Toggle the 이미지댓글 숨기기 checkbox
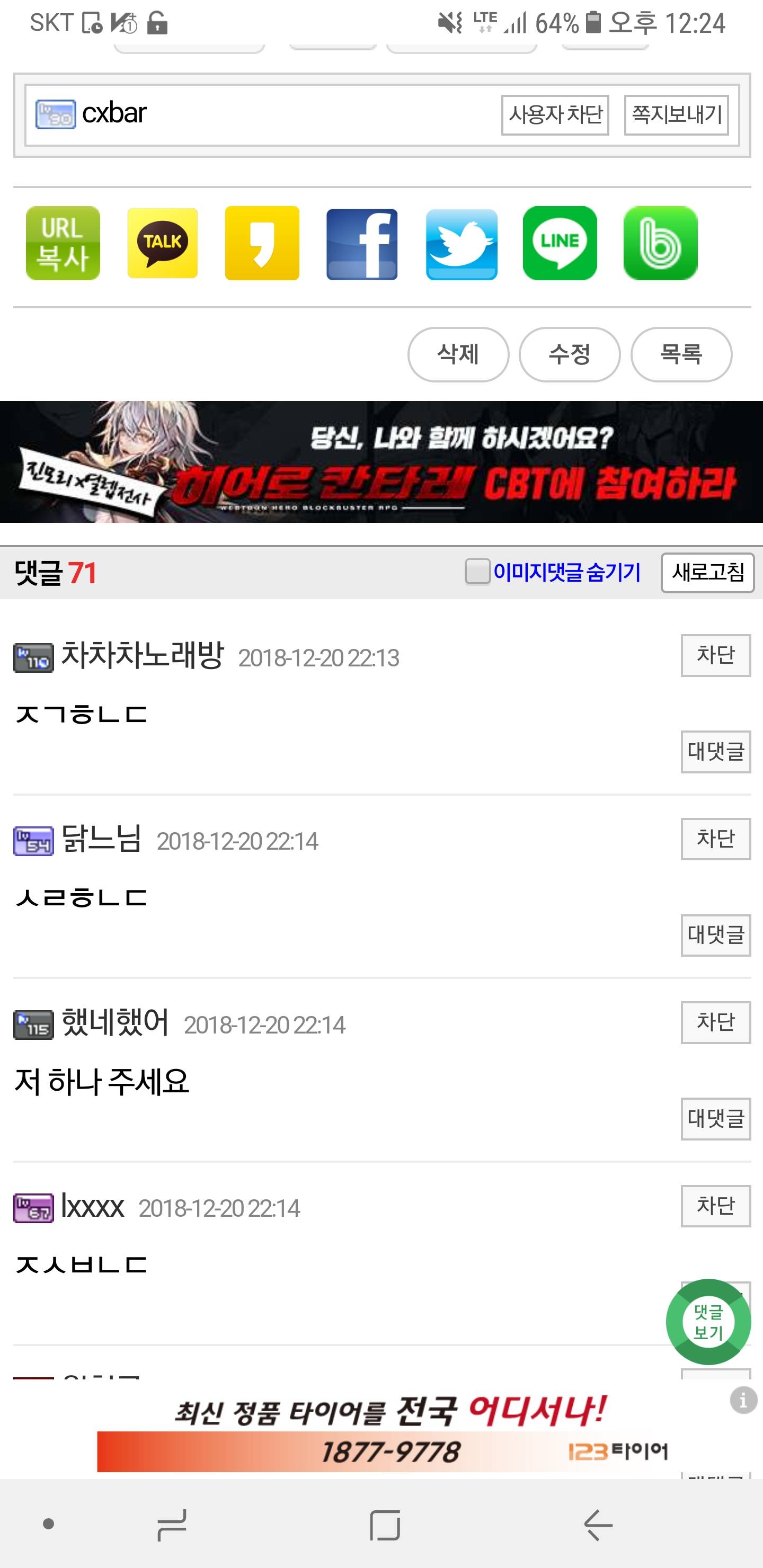 477,572
